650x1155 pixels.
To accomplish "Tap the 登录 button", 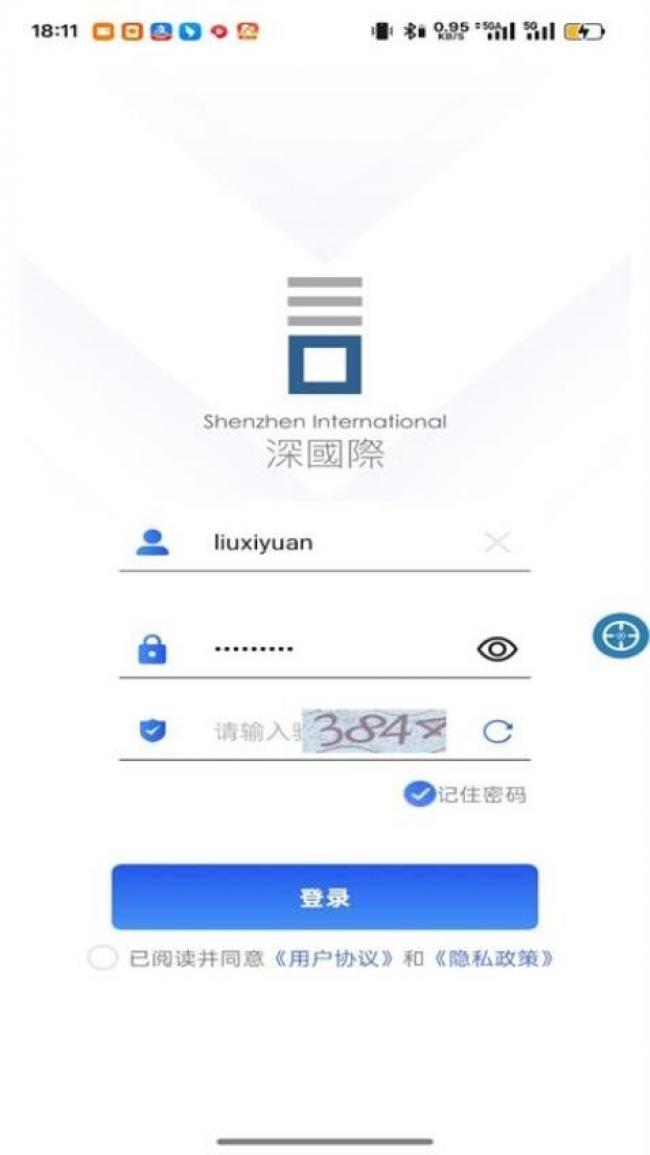I will pyautogui.click(x=325, y=897).
